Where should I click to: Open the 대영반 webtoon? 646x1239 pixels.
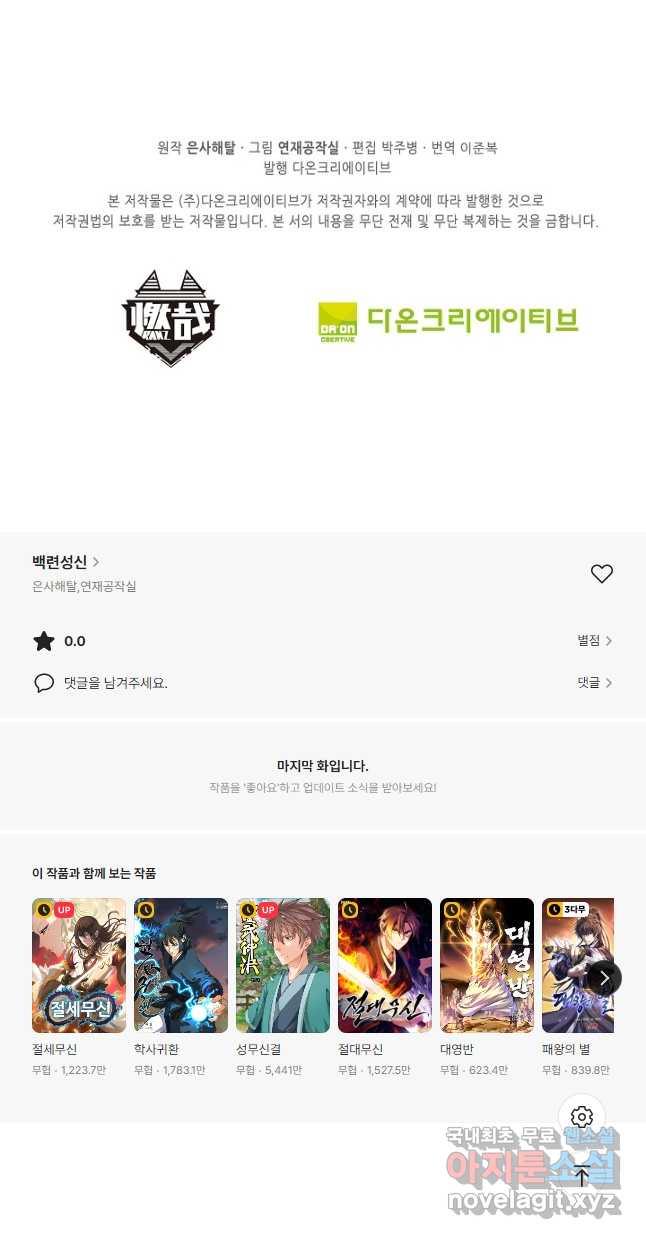coord(487,965)
